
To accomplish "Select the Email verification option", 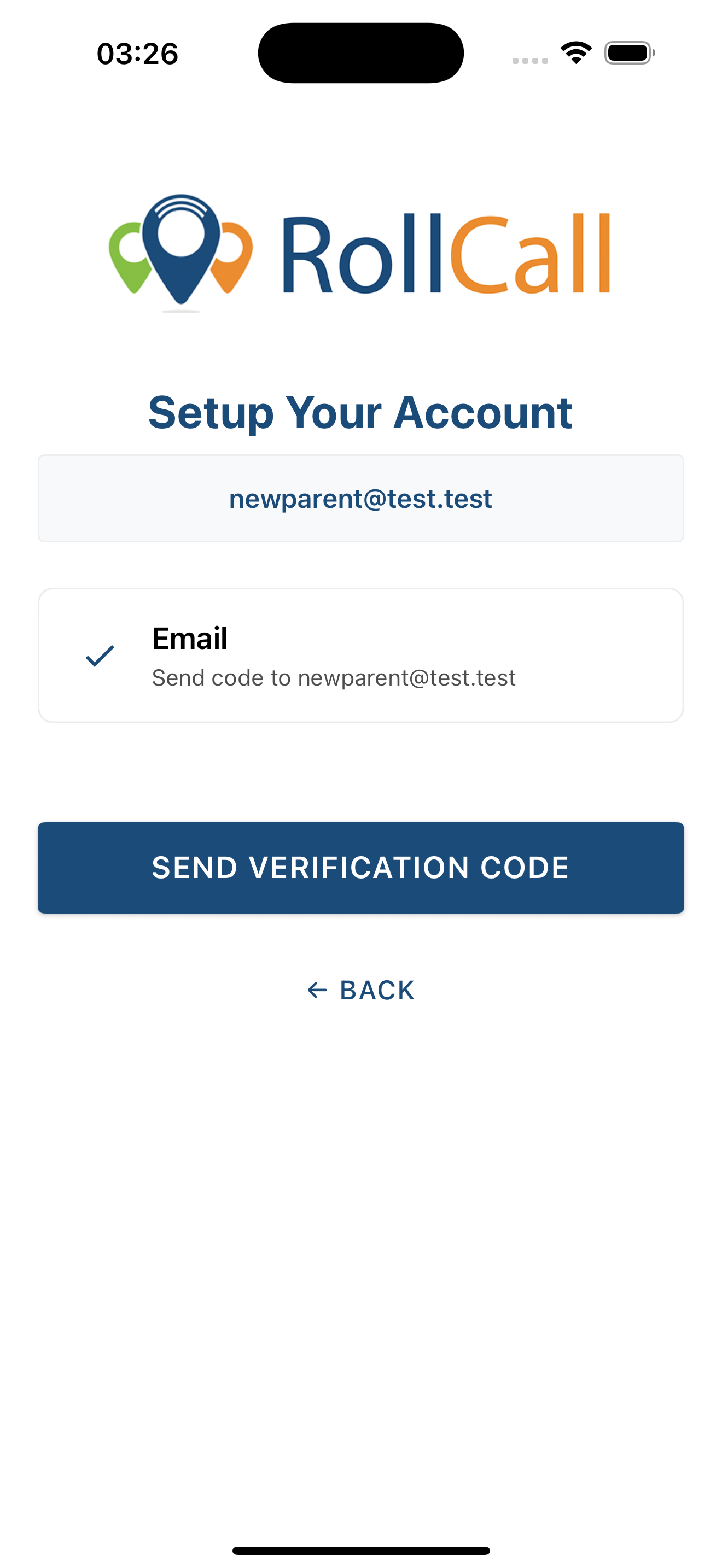I will [360, 656].
